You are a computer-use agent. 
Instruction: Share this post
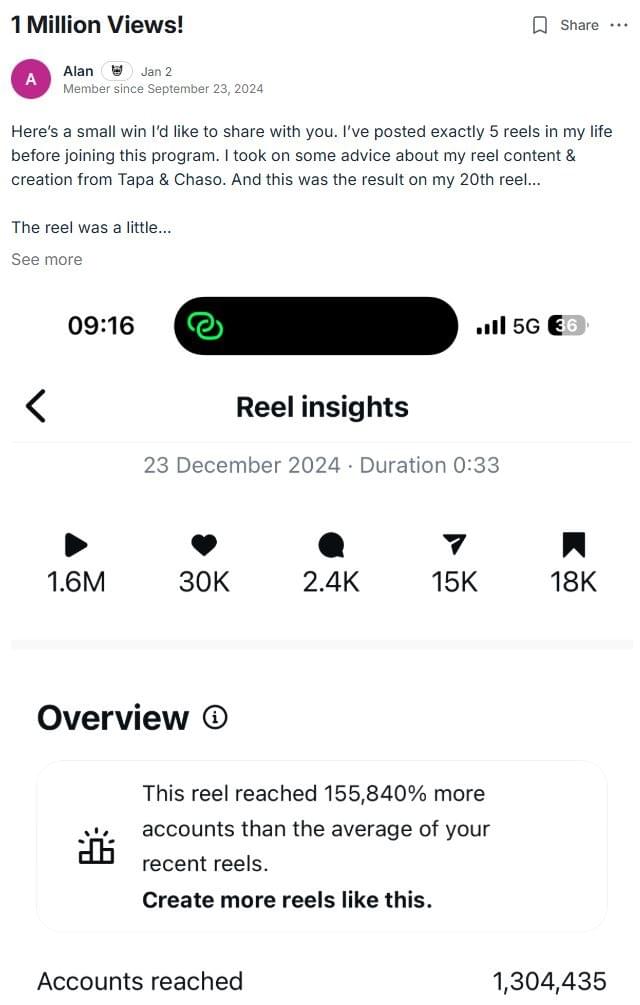click(579, 25)
